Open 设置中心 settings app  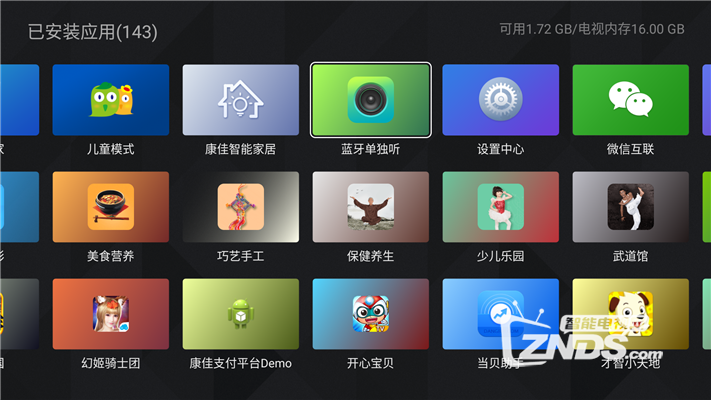tap(500, 100)
